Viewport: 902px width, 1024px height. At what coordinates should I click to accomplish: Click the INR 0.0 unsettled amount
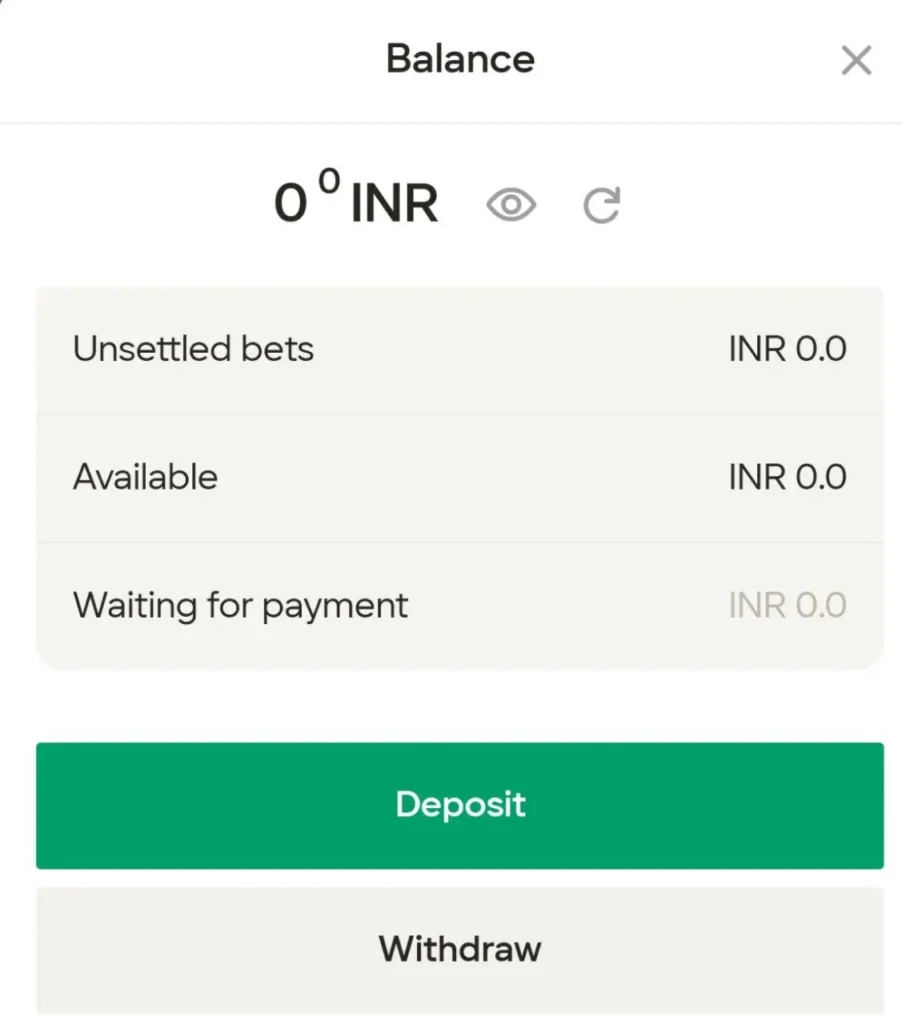point(786,348)
